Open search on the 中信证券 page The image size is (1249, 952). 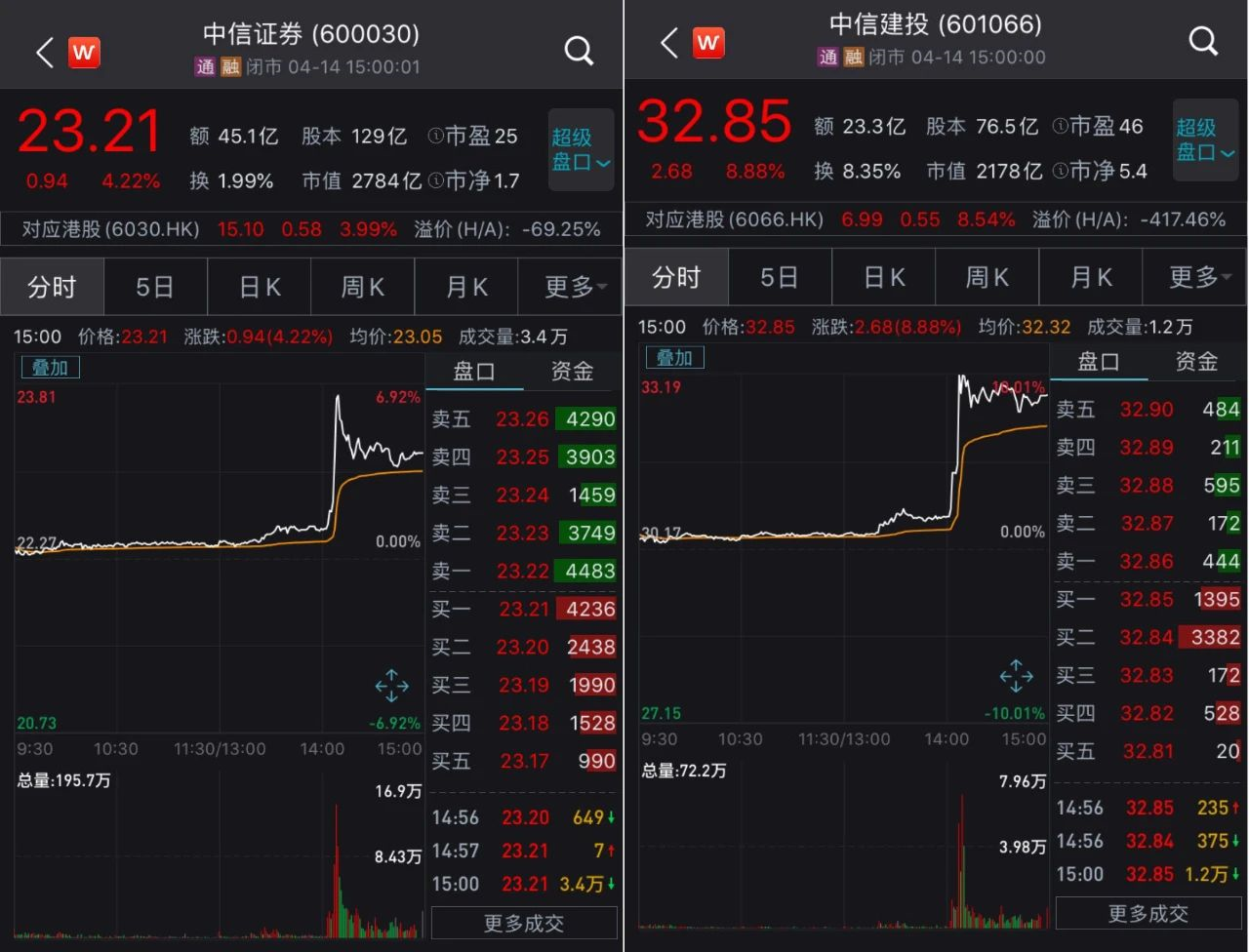point(579,51)
